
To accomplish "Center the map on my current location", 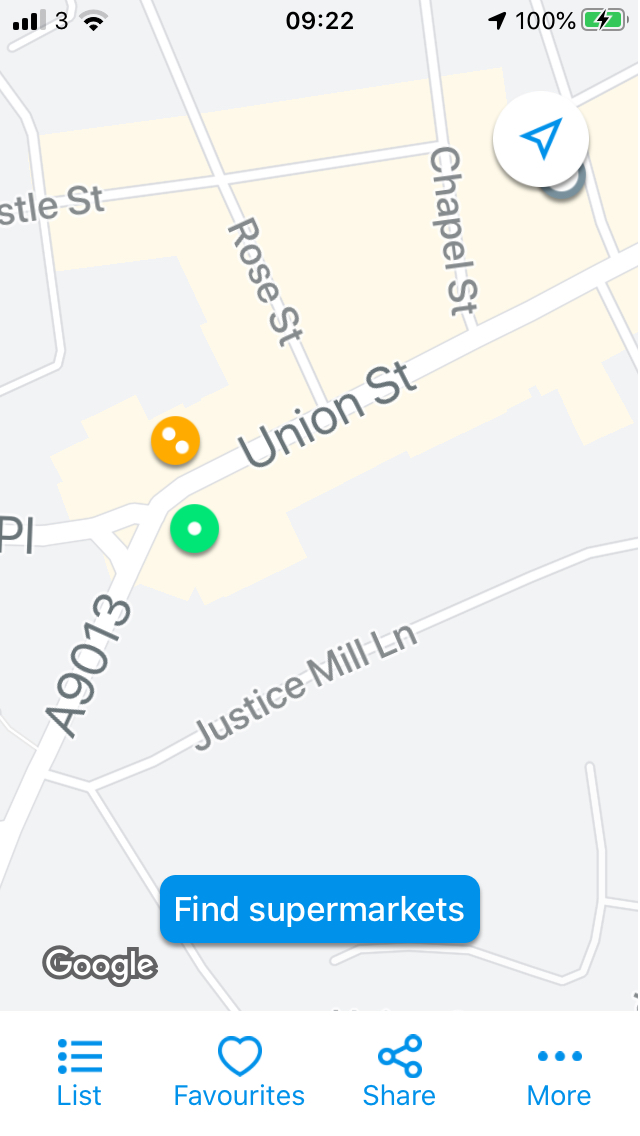I will click(541, 139).
